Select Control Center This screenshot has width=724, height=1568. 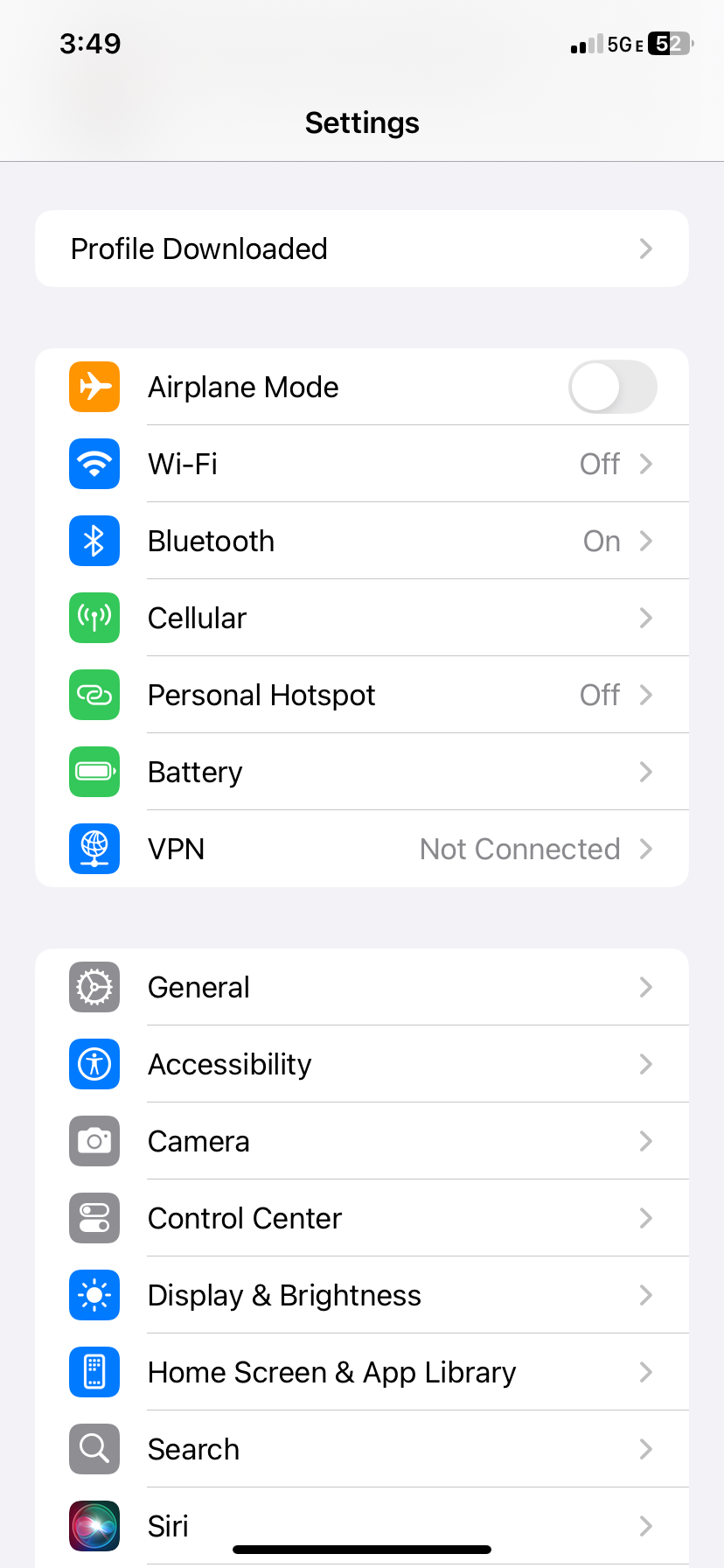click(361, 1218)
